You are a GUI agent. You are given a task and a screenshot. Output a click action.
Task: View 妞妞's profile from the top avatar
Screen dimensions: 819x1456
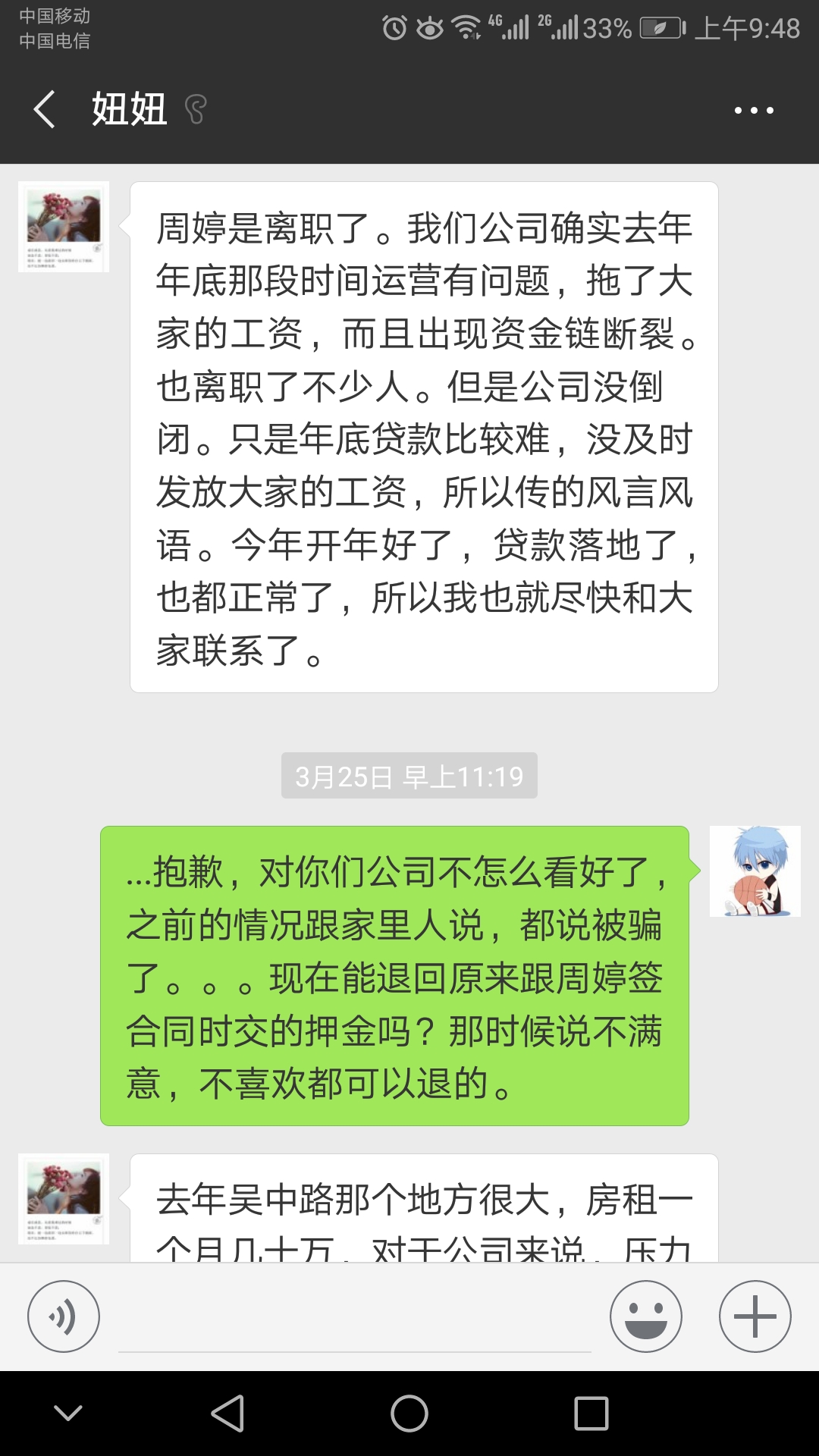click(64, 227)
